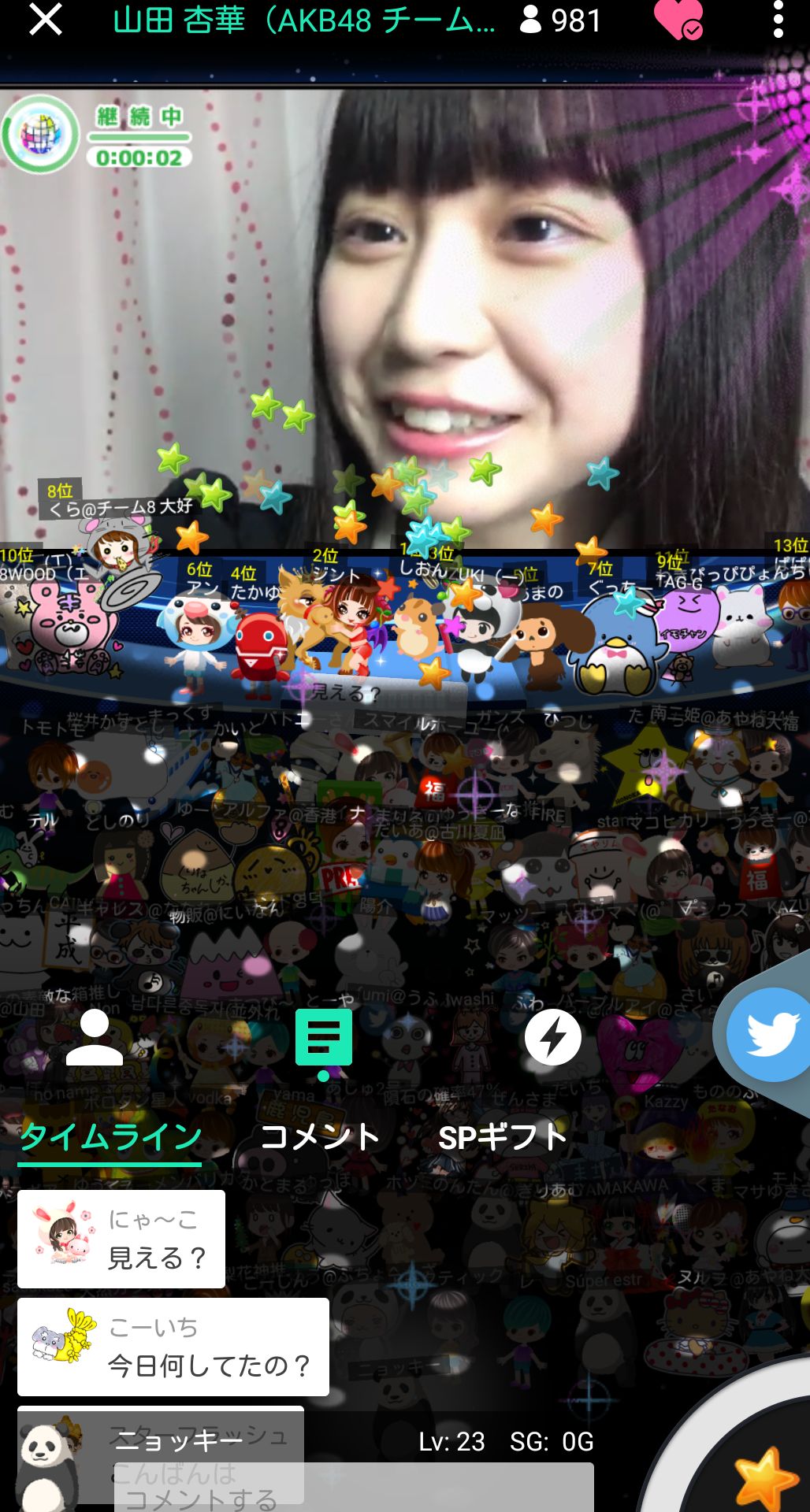Close the live stream room

45,20
